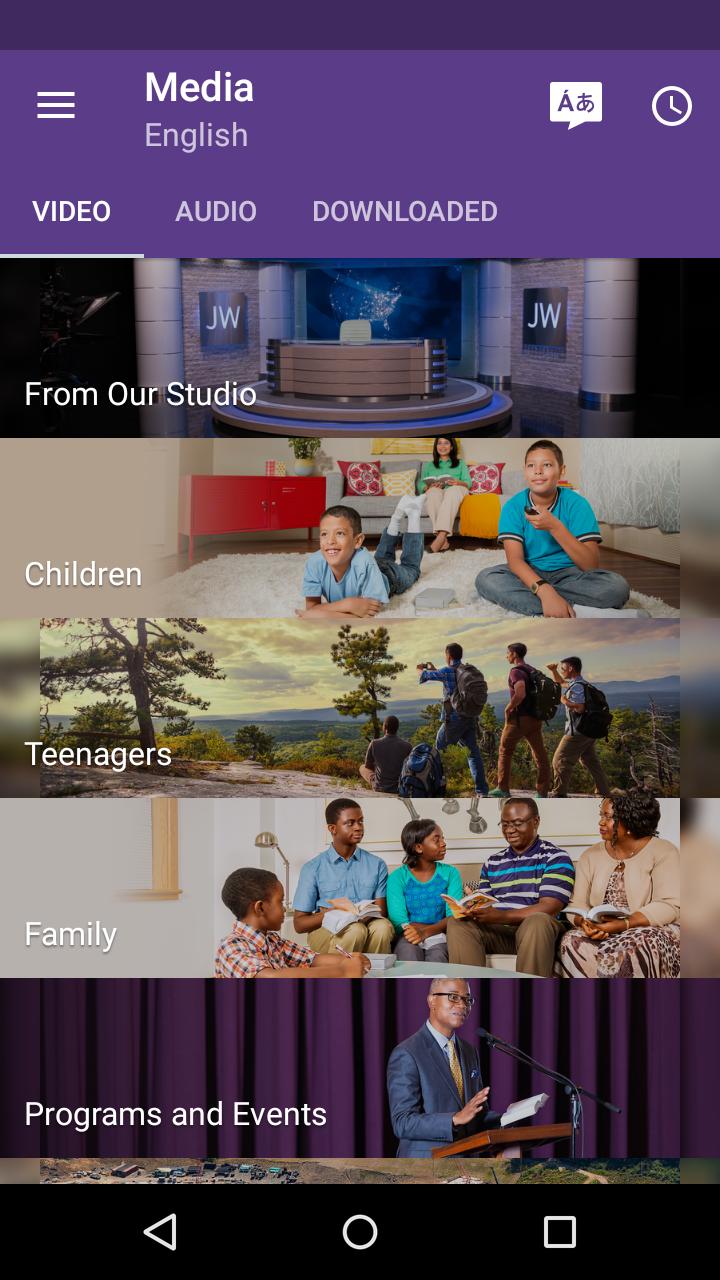Go to the home screen
The width and height of the screenshot is (720, 1280).
360,1232
